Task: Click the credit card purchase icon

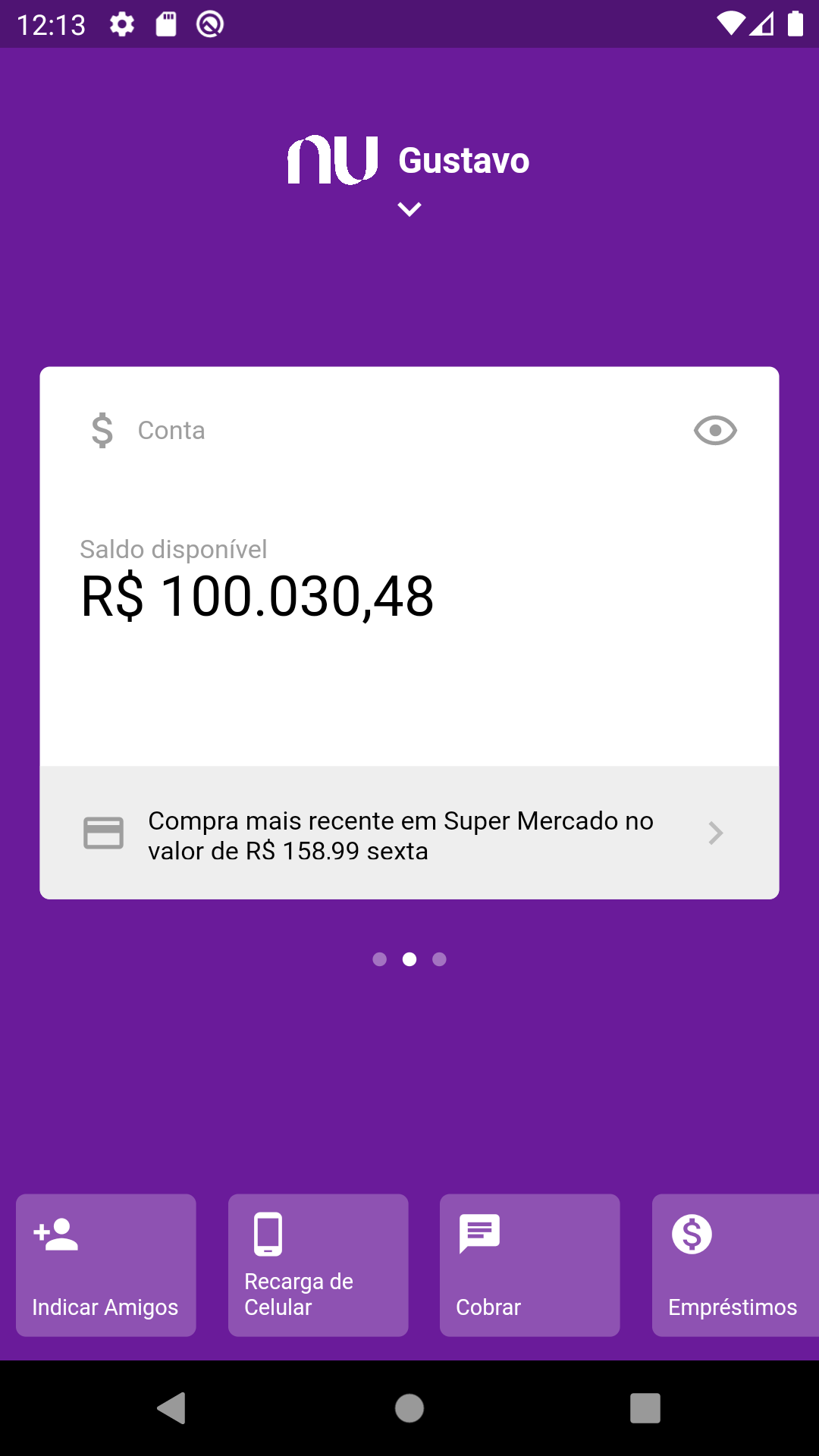Action: point(105,832)
